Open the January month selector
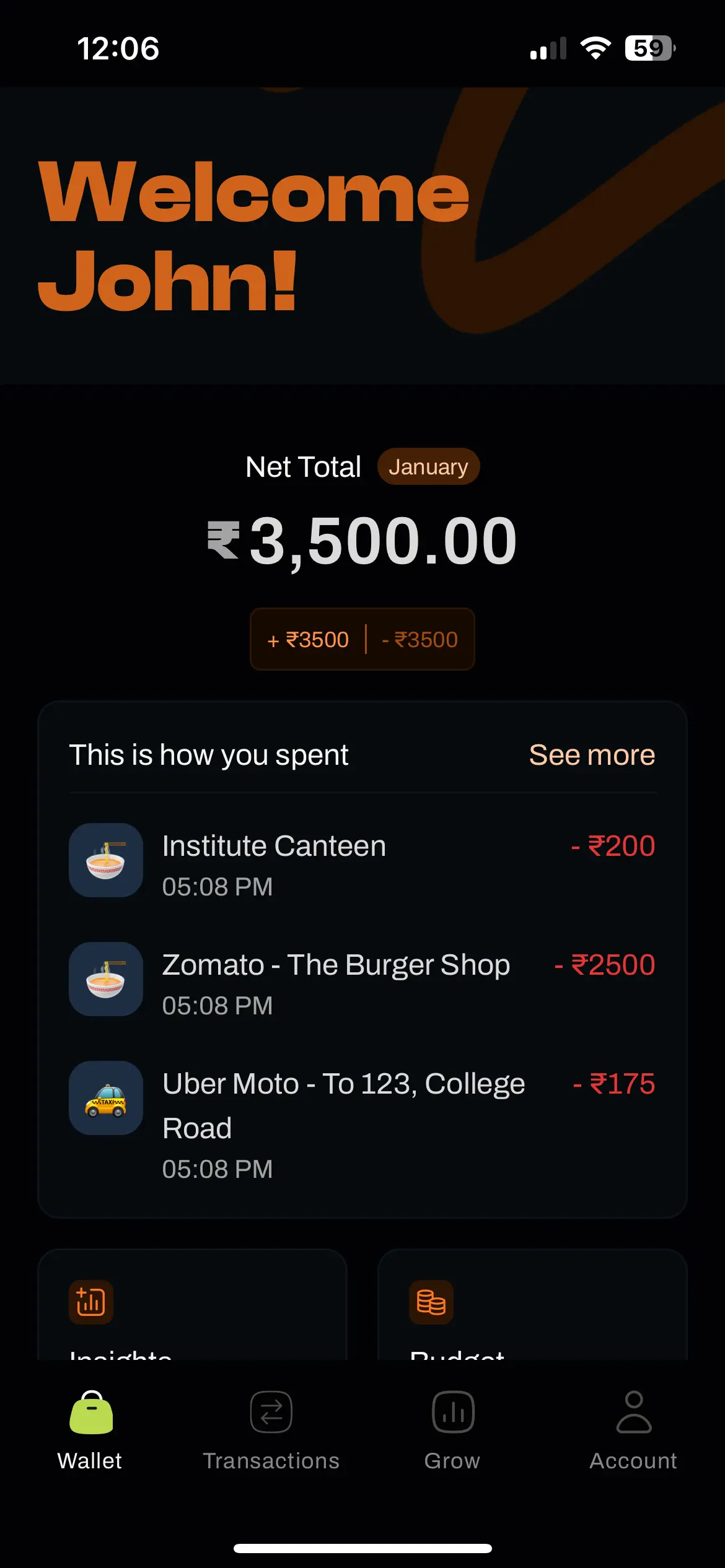Screen dimensions: 725x1568 [x=428, y=466]
